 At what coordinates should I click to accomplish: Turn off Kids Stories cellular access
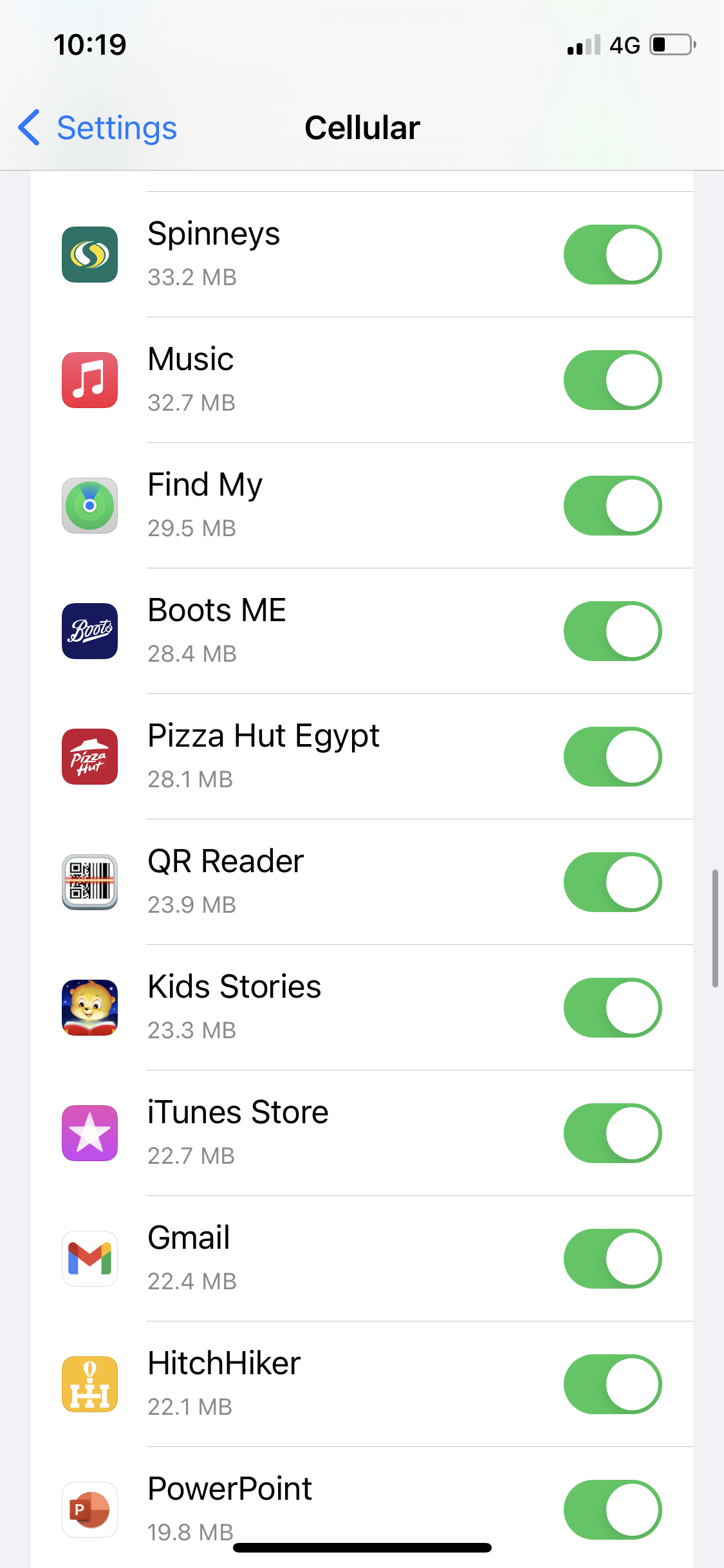click(612, 1008)
